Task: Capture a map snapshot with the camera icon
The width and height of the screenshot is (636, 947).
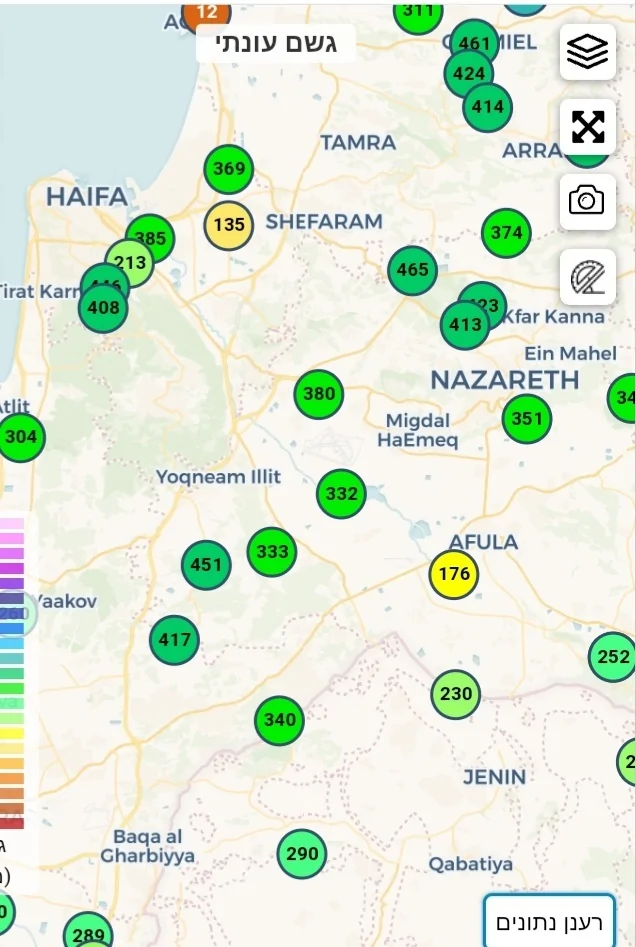Action: [x=587, y=201]
